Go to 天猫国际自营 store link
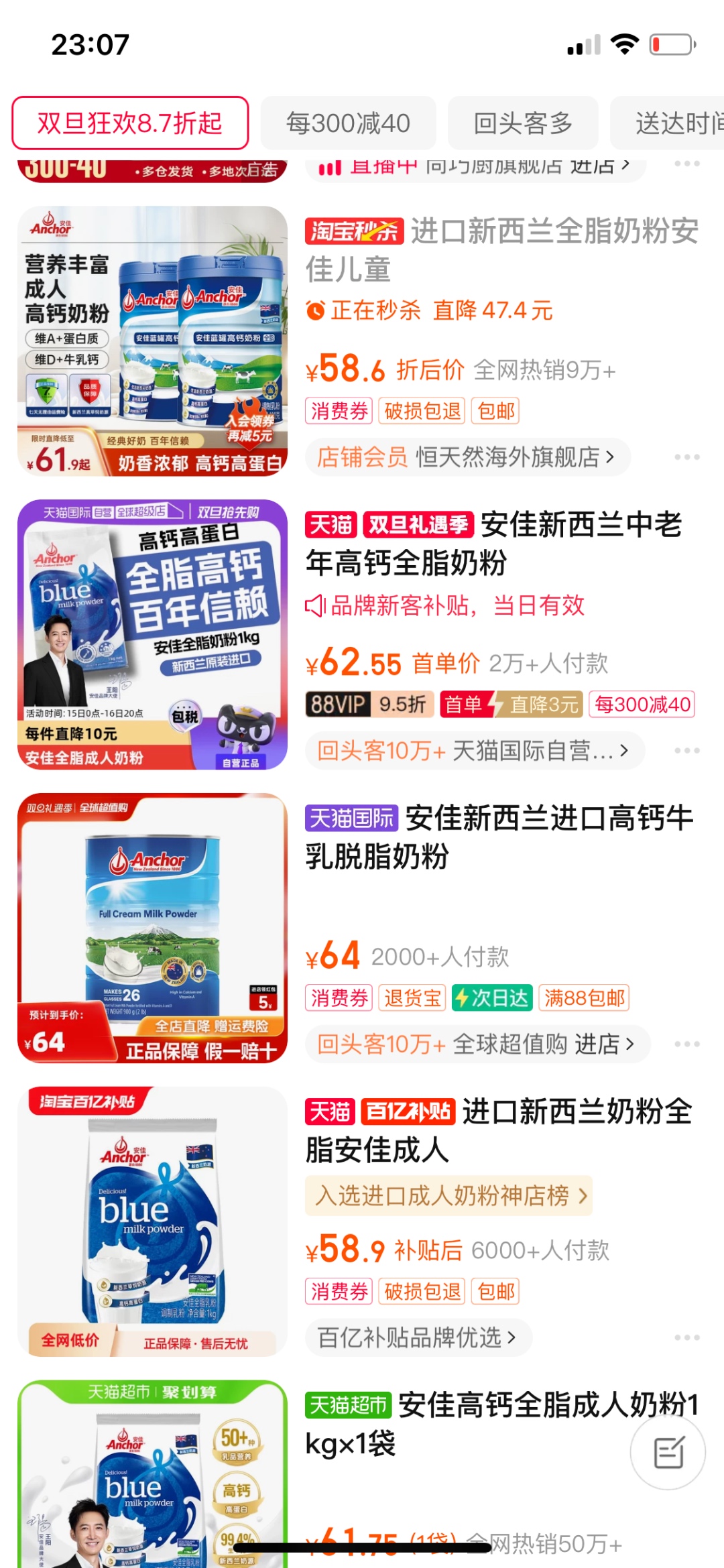 tap(474, 751)
